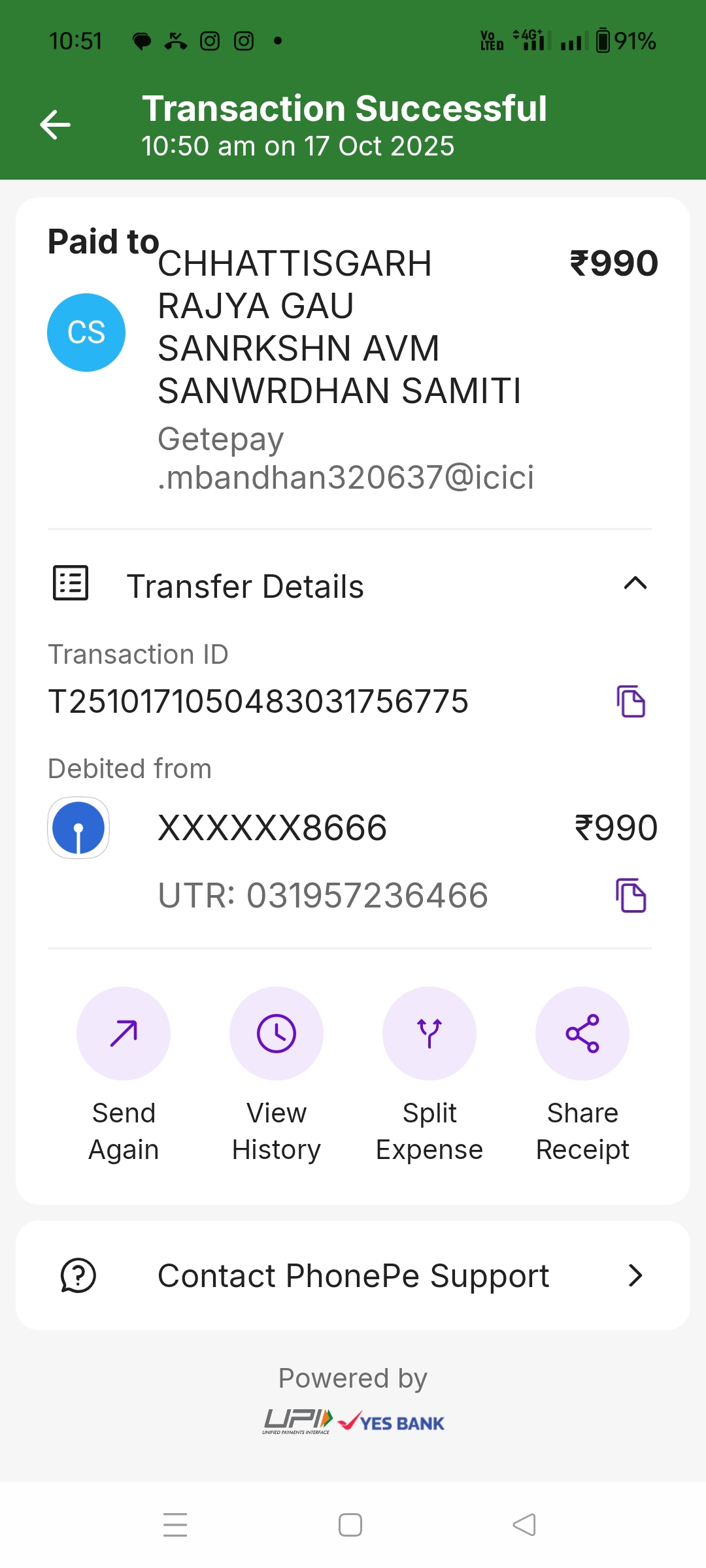This screenshot has width=706, height=1568.
Task: Share the receipt
Action: tap(582, 1034)
